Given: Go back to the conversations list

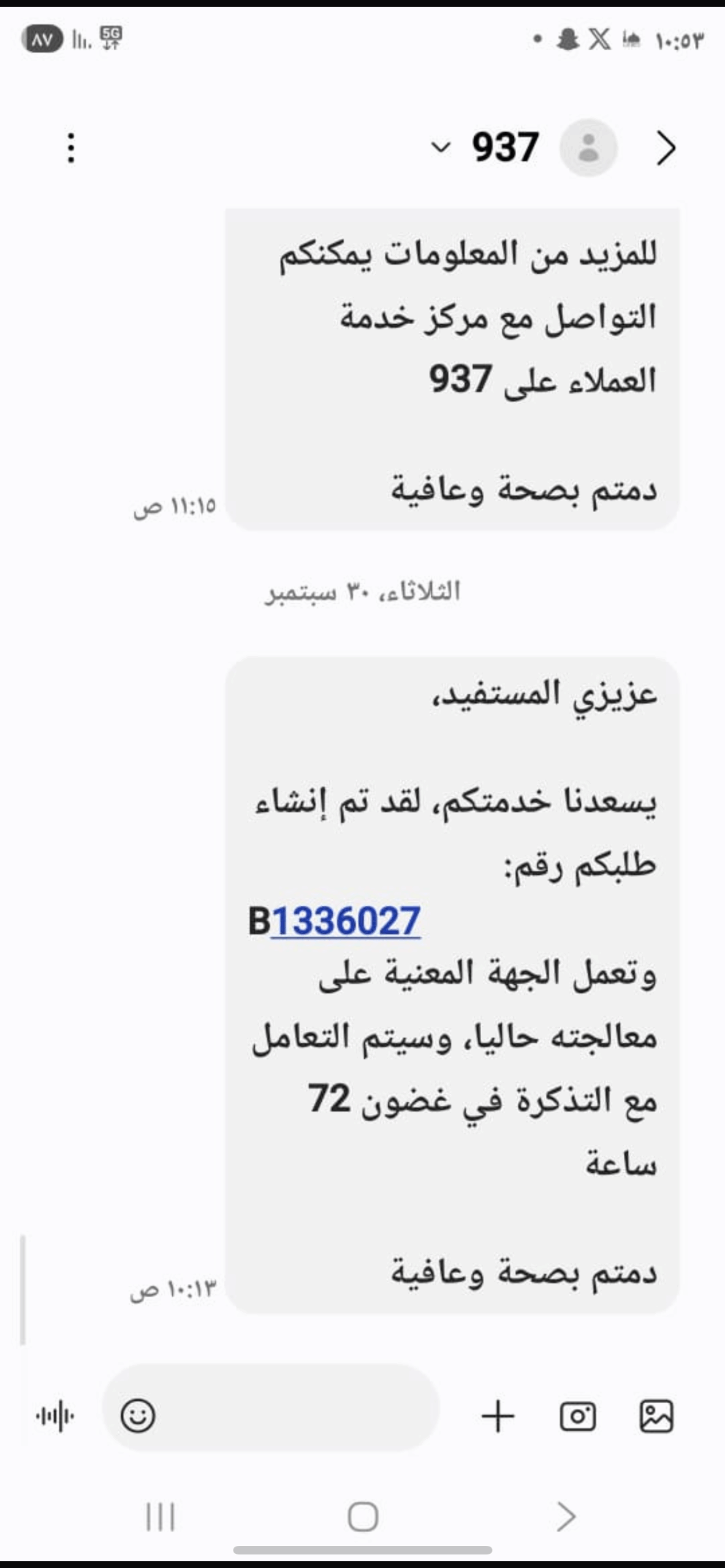Looking at the screenshot, I should click(x=666, y=148).
